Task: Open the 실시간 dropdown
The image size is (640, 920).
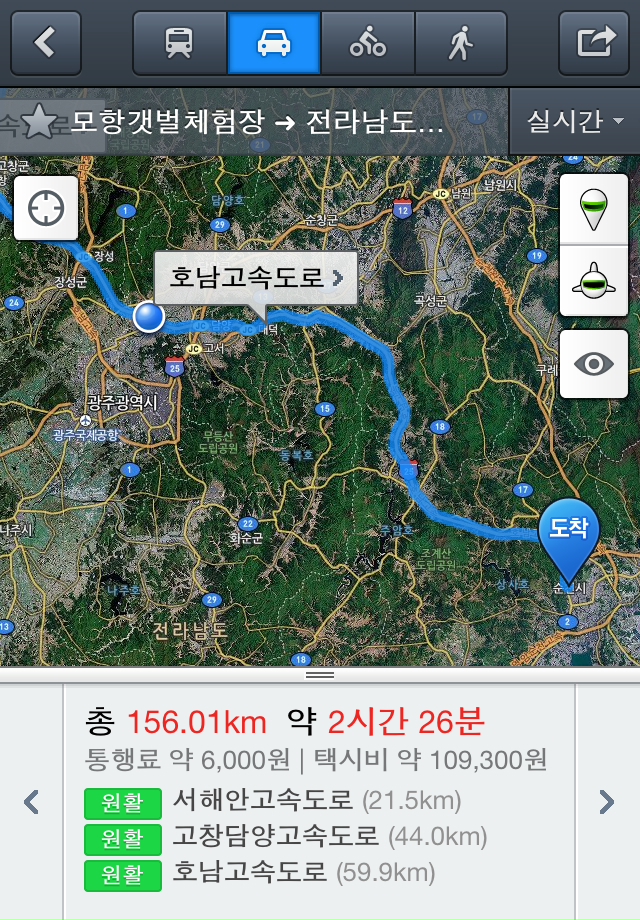Action: click(575, 122)
